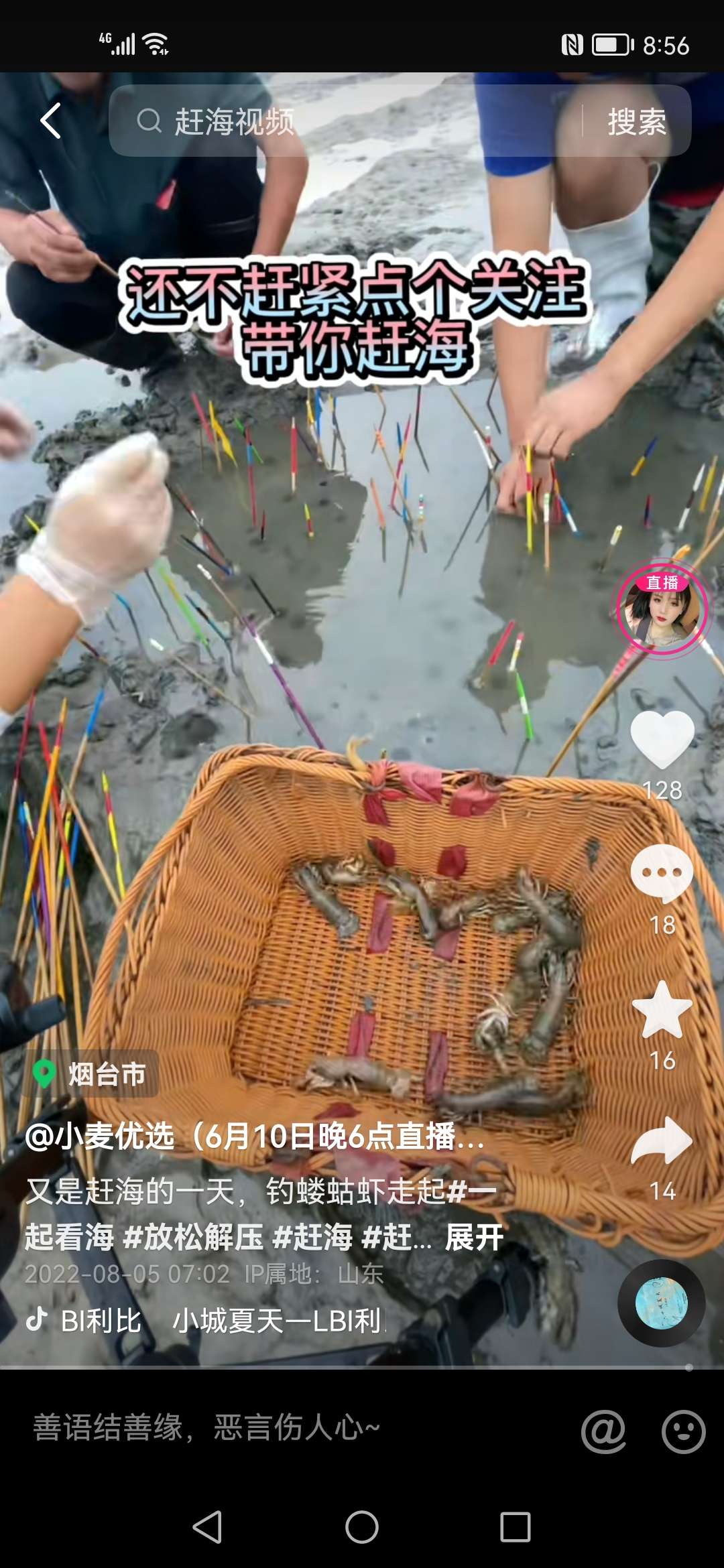The width and height of the screenshot is (724, 1568).
Task: Open the comments bubble icon
Action: (662, 873)
